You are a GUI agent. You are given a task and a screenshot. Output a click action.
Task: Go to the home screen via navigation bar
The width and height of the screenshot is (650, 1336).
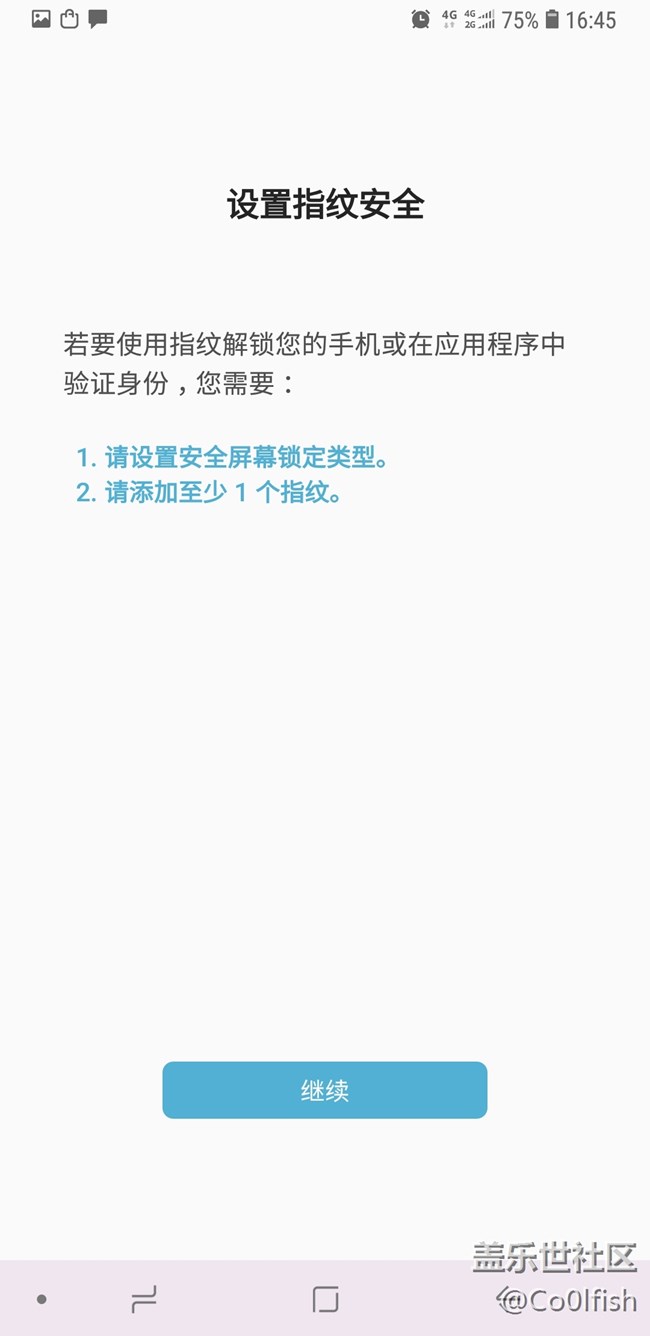click(x=325, y=1299)
